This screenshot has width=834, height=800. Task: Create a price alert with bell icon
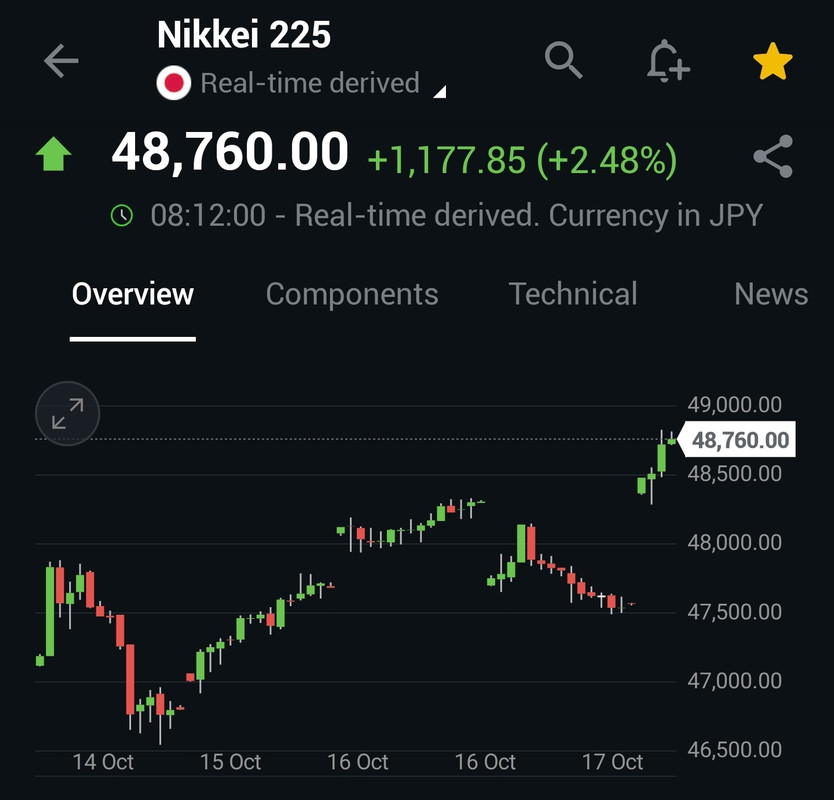click(668, 62)
